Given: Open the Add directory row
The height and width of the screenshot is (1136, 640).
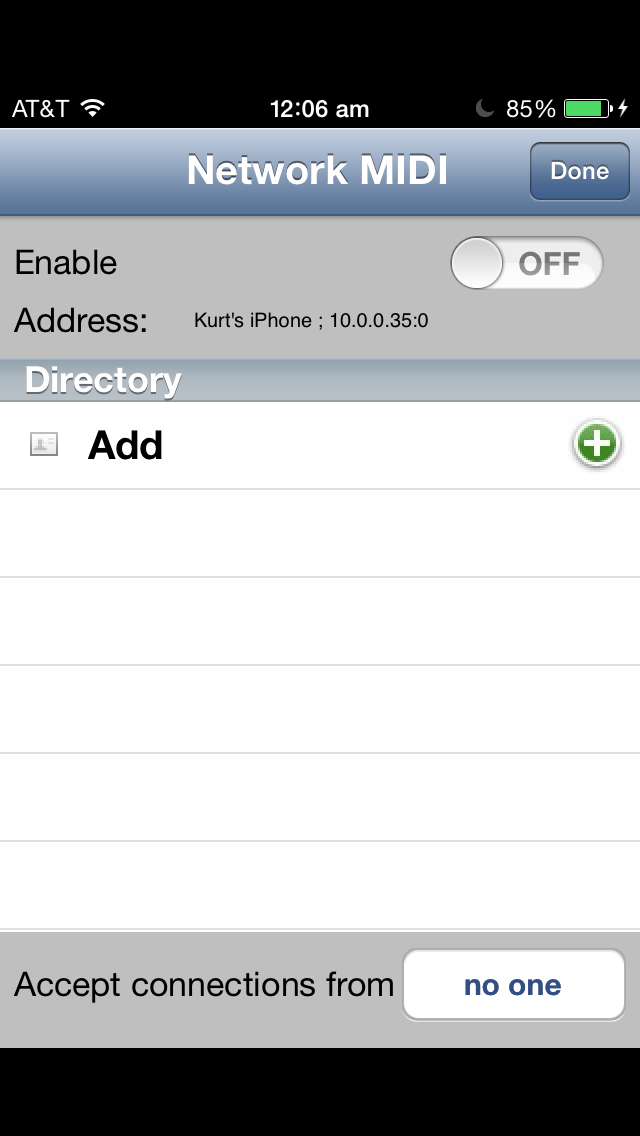Looking at the screenshot, I should coord(320,446).
